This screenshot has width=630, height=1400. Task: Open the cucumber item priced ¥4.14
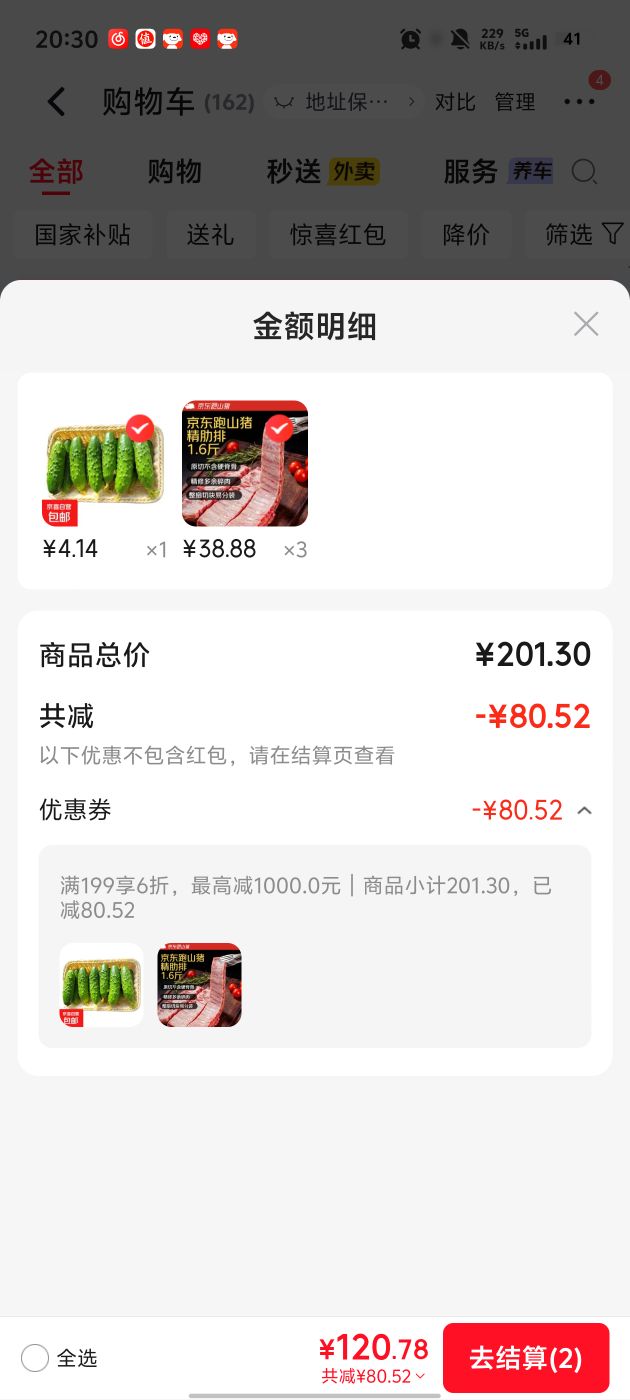pos(105,464)
